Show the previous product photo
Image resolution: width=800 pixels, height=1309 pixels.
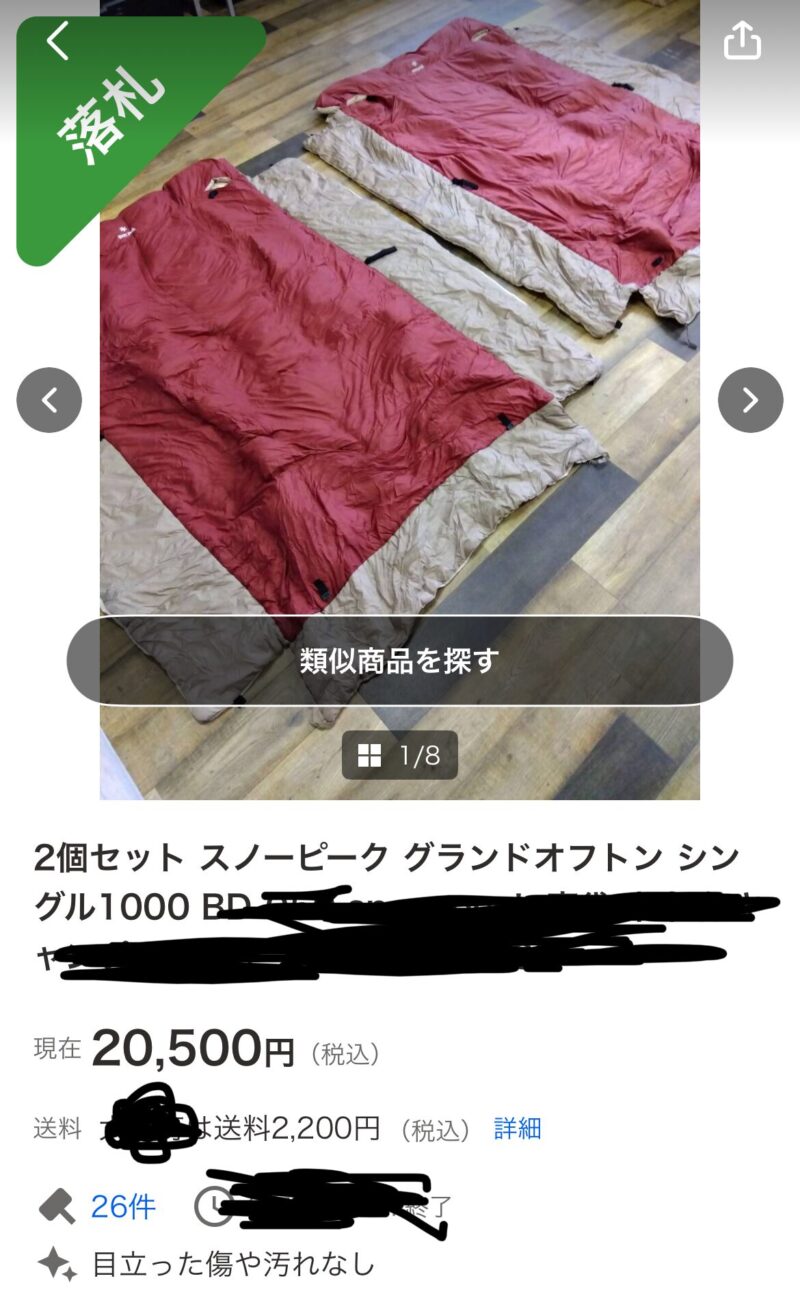point(49,400)
